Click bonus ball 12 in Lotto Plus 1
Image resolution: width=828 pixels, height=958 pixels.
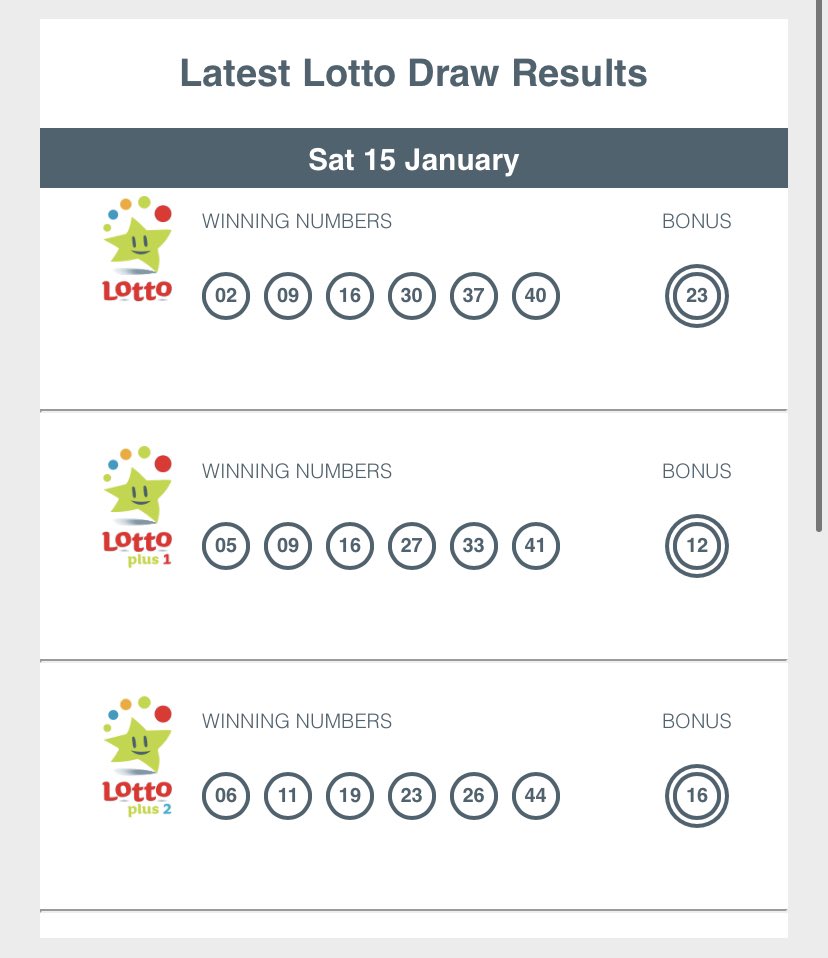coord(696,546)
